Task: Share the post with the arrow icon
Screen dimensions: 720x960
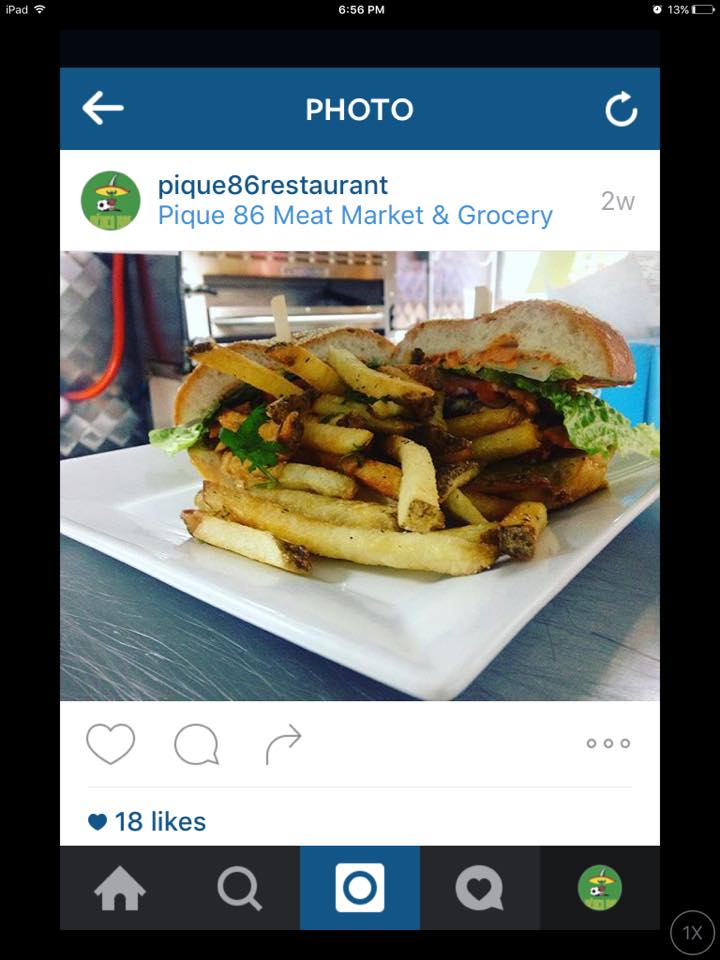Action: pos(283,744)
